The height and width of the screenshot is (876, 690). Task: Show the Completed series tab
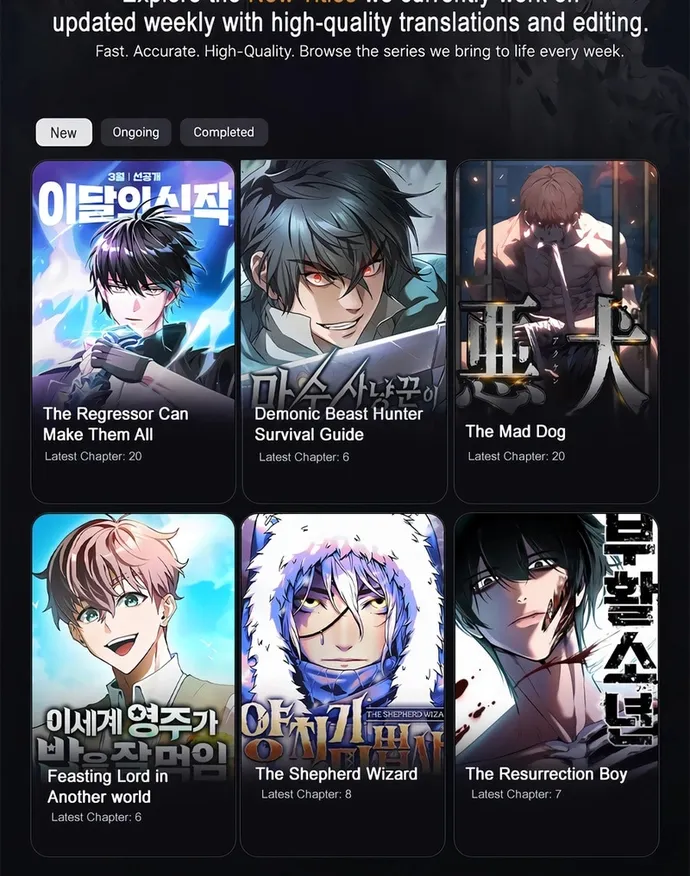click(224, 132)
